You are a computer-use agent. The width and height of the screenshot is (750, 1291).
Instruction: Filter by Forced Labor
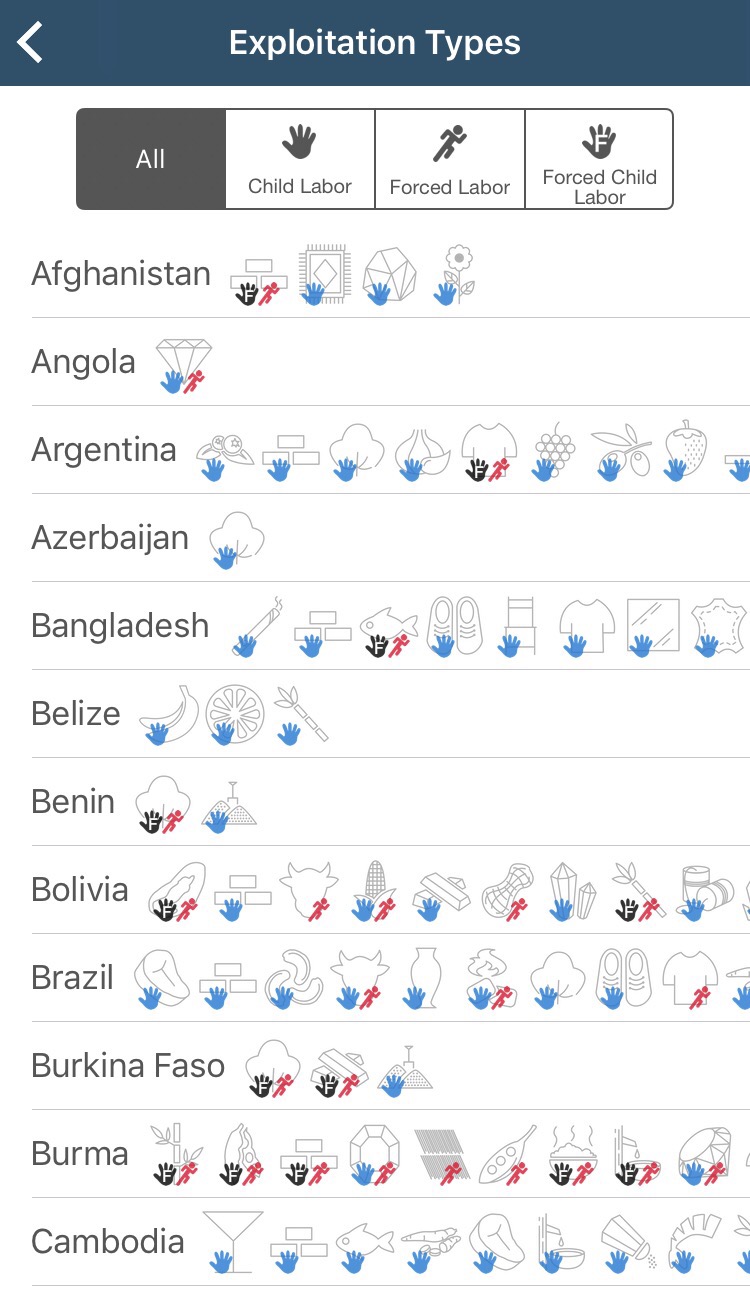(x=450, y=159)
